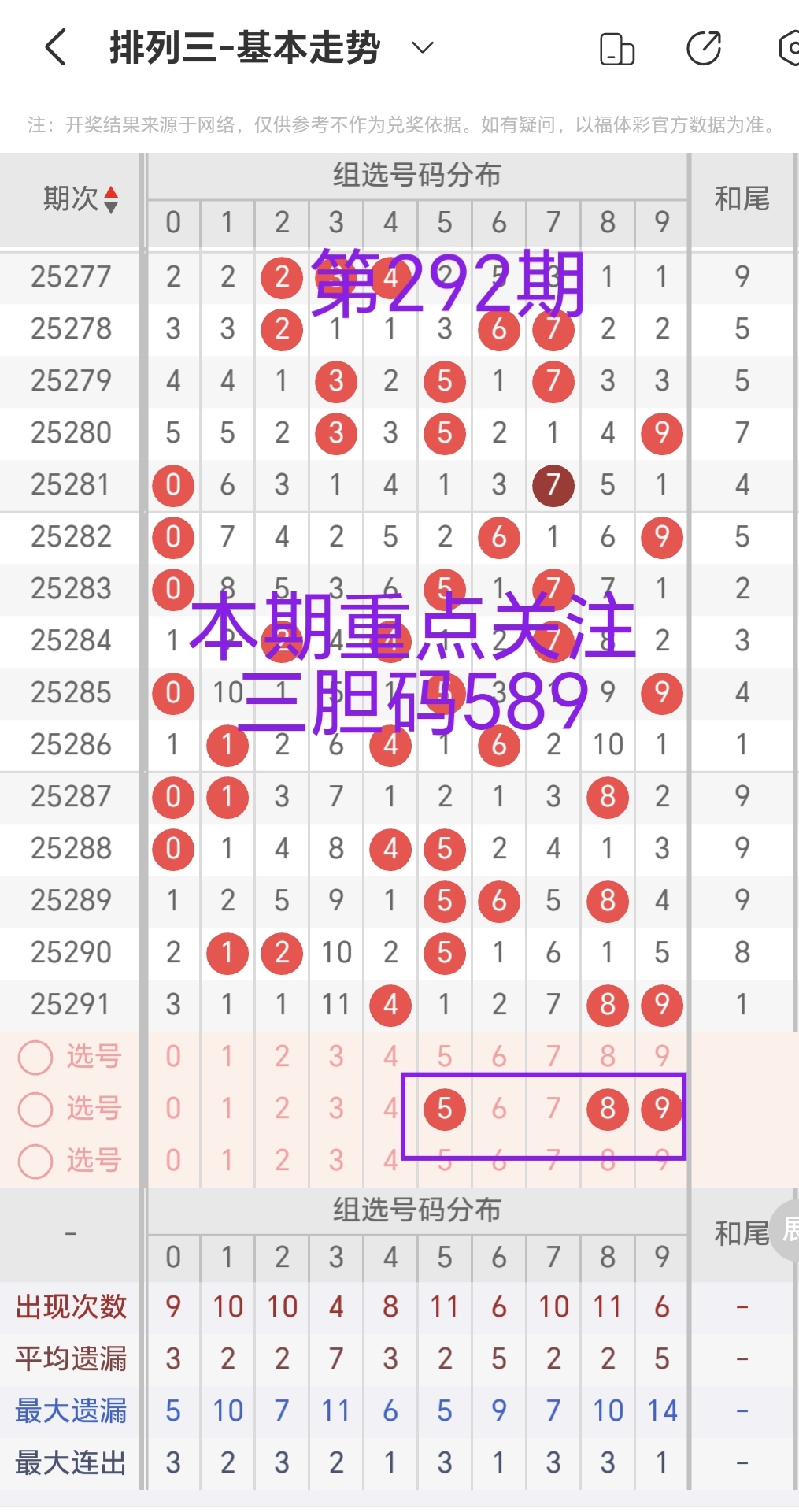
Task: Open the dropdown chevron next to 排列三-基本走势
Action: pyautogui.click(x=422, y=49)
